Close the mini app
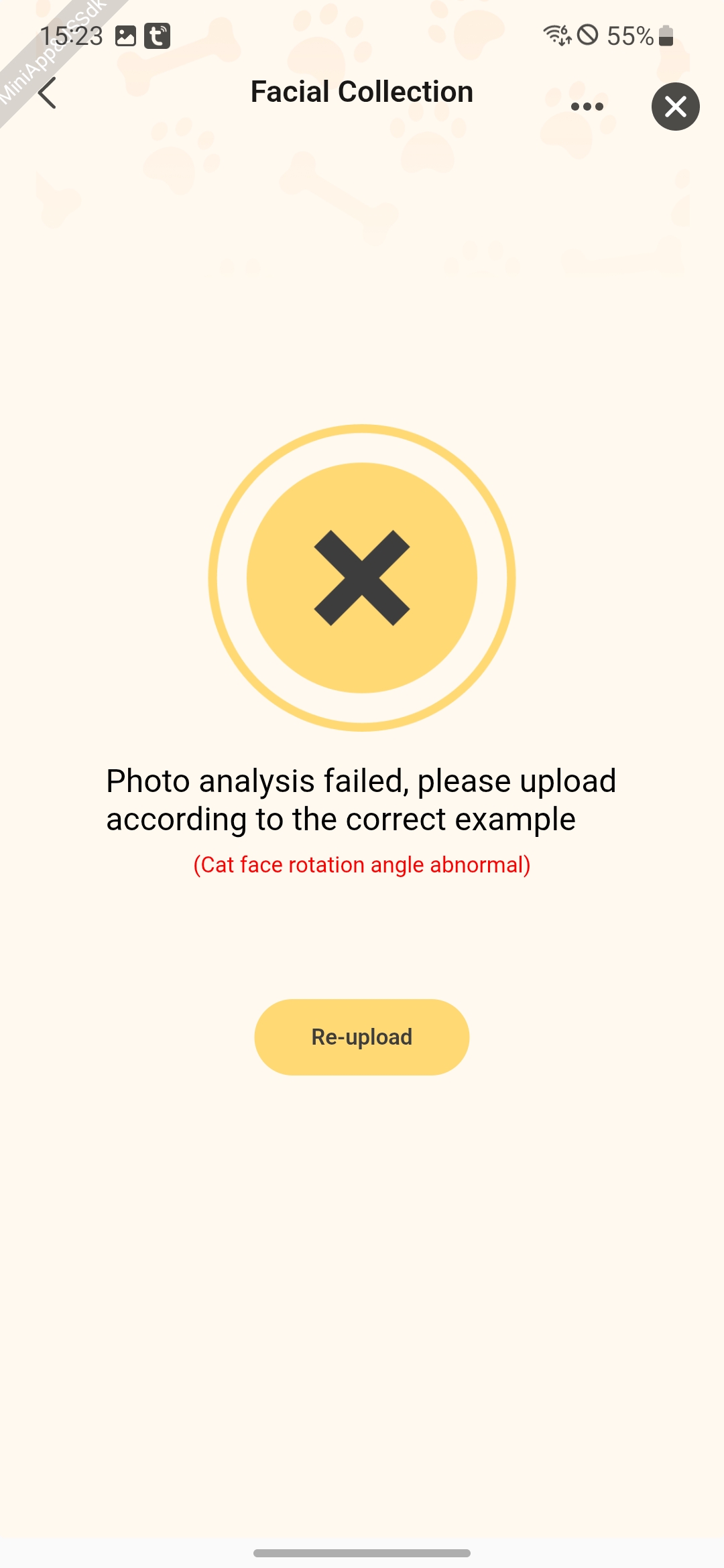This screenshot has width=724, height=1568. pos(675,107)
